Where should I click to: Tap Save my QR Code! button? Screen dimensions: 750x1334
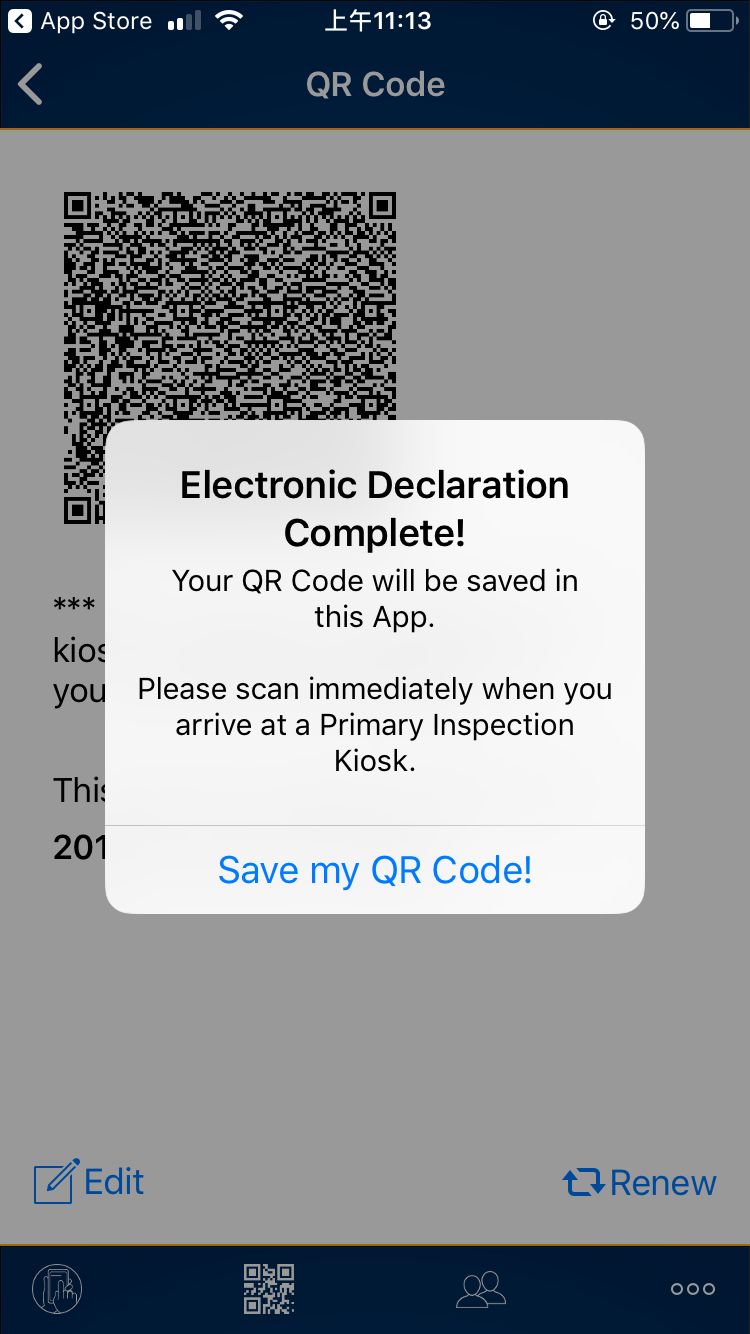click(x=375, y=870)
